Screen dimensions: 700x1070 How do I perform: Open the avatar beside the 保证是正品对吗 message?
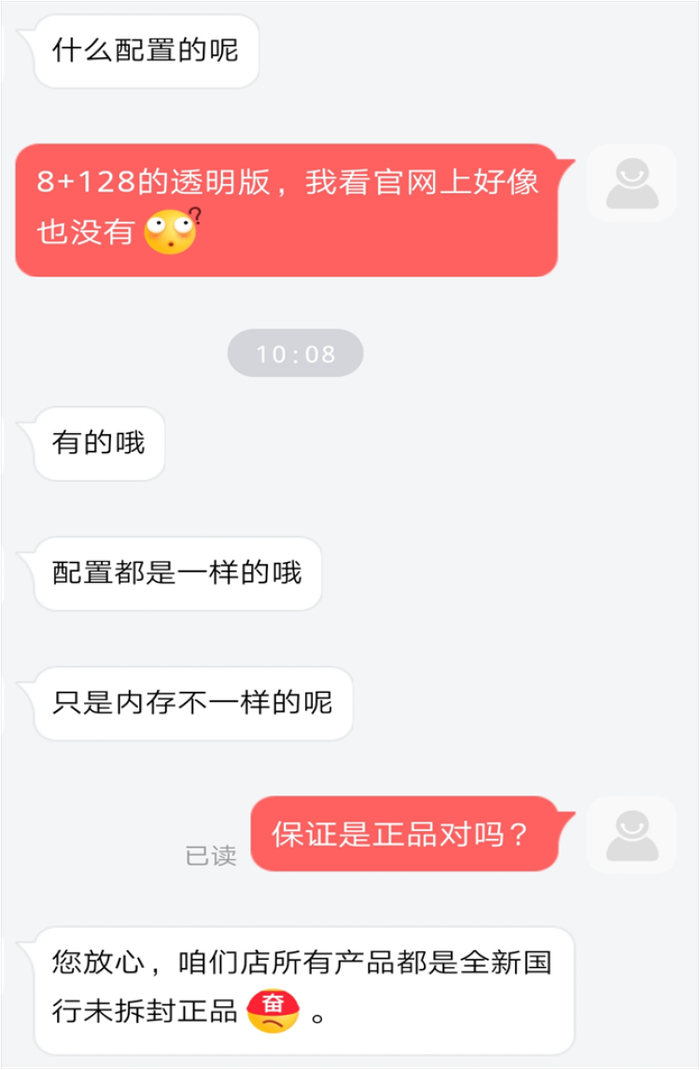click(x=632, y=835)
